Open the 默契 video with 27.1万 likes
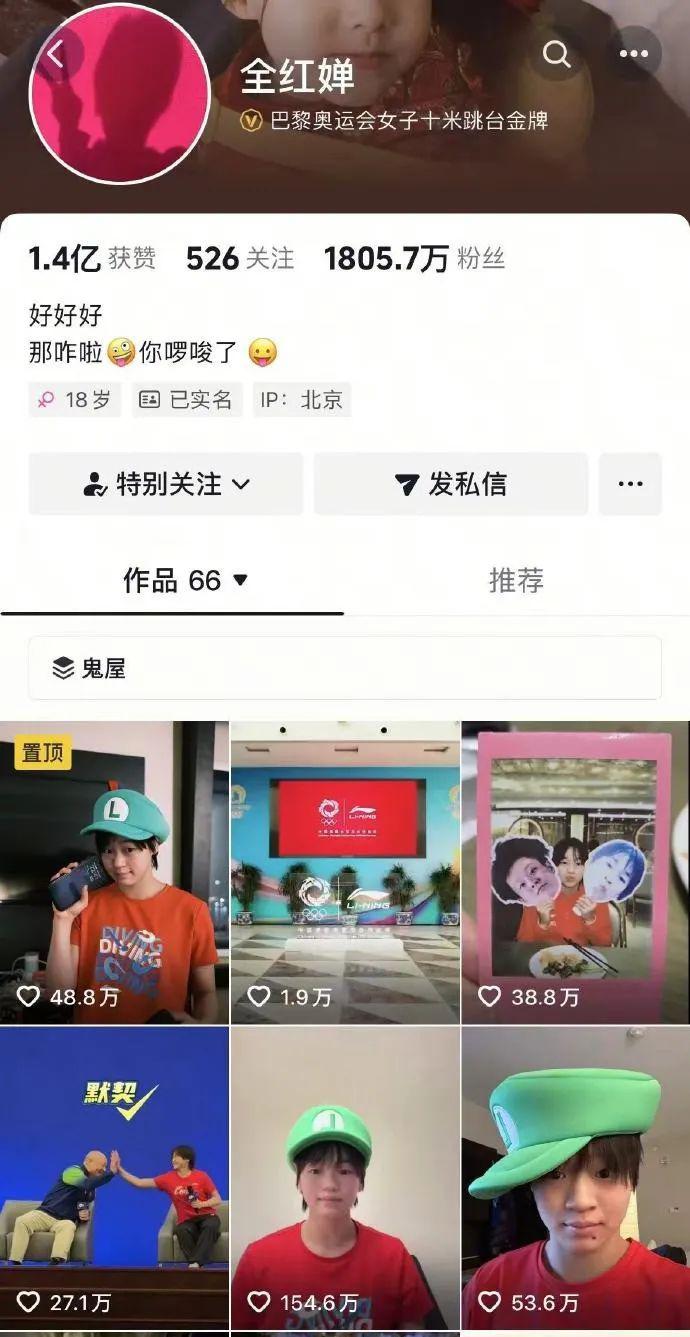690x1337 pixels. (114, 1177)
